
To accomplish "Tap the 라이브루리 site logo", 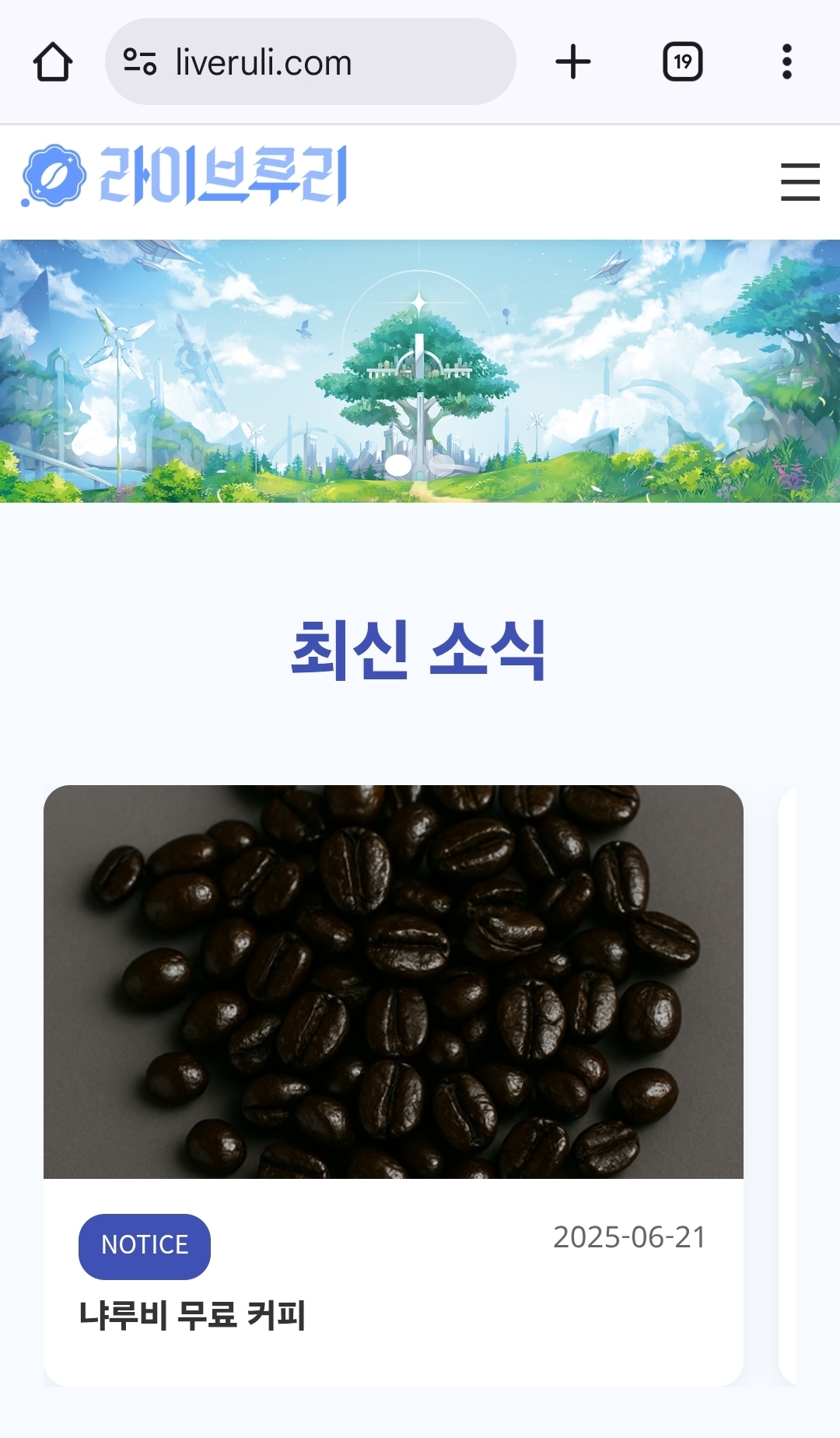I will (x=184, y=176).
